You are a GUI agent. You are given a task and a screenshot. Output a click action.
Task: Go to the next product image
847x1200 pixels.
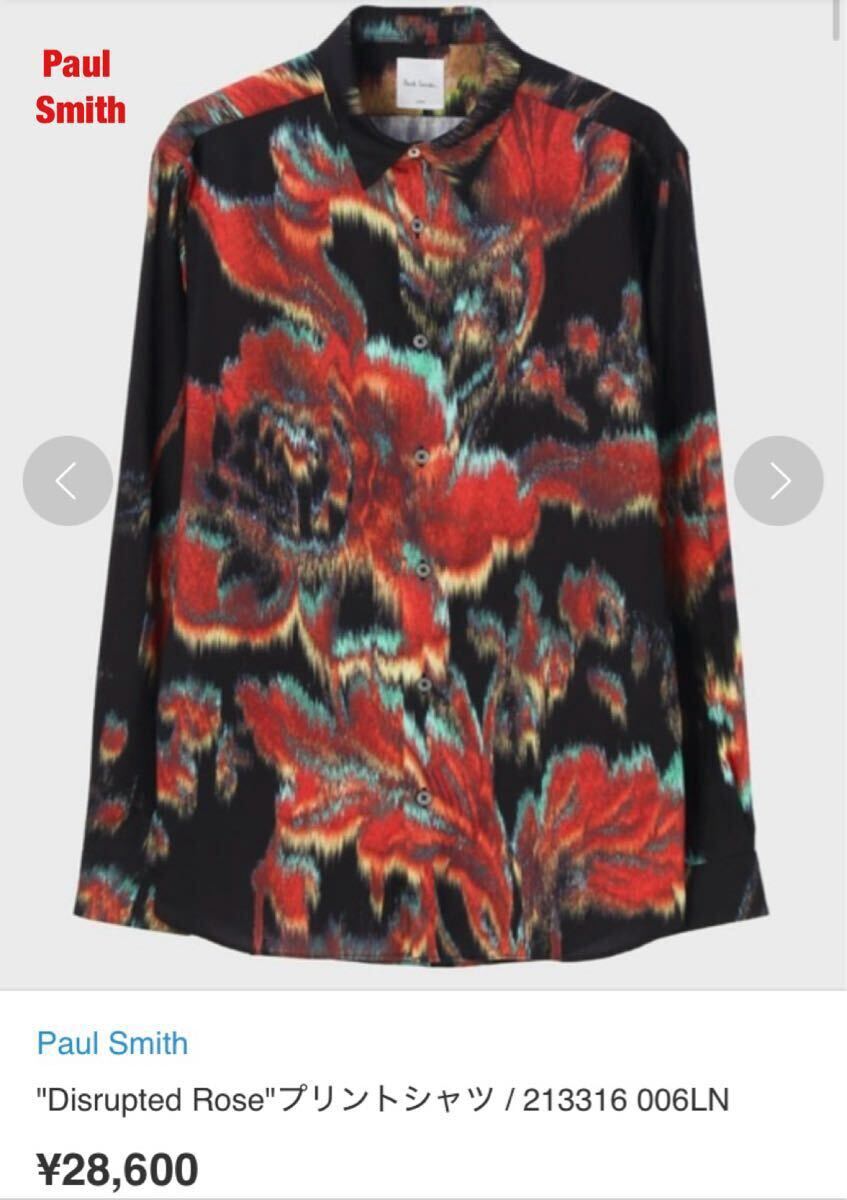(x=778, y=481)
